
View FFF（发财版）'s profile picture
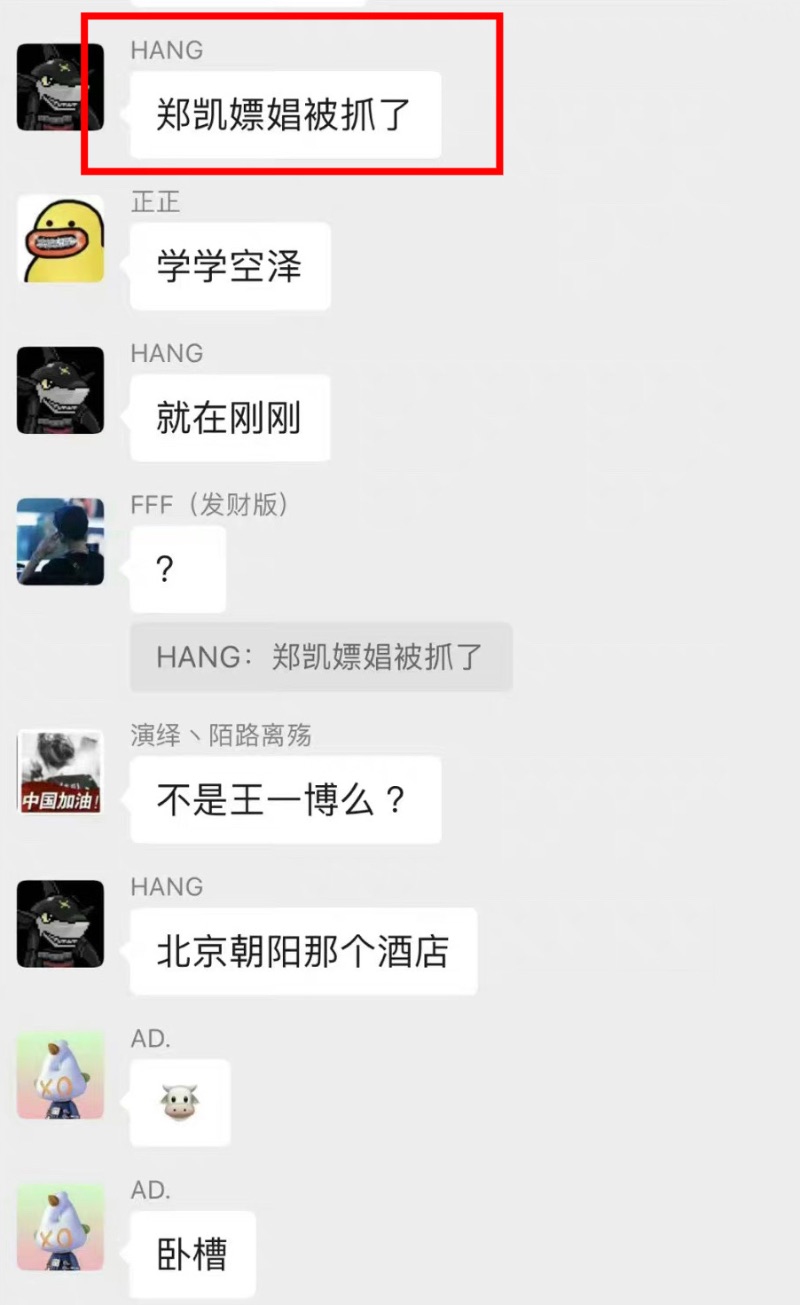[60, 542]
